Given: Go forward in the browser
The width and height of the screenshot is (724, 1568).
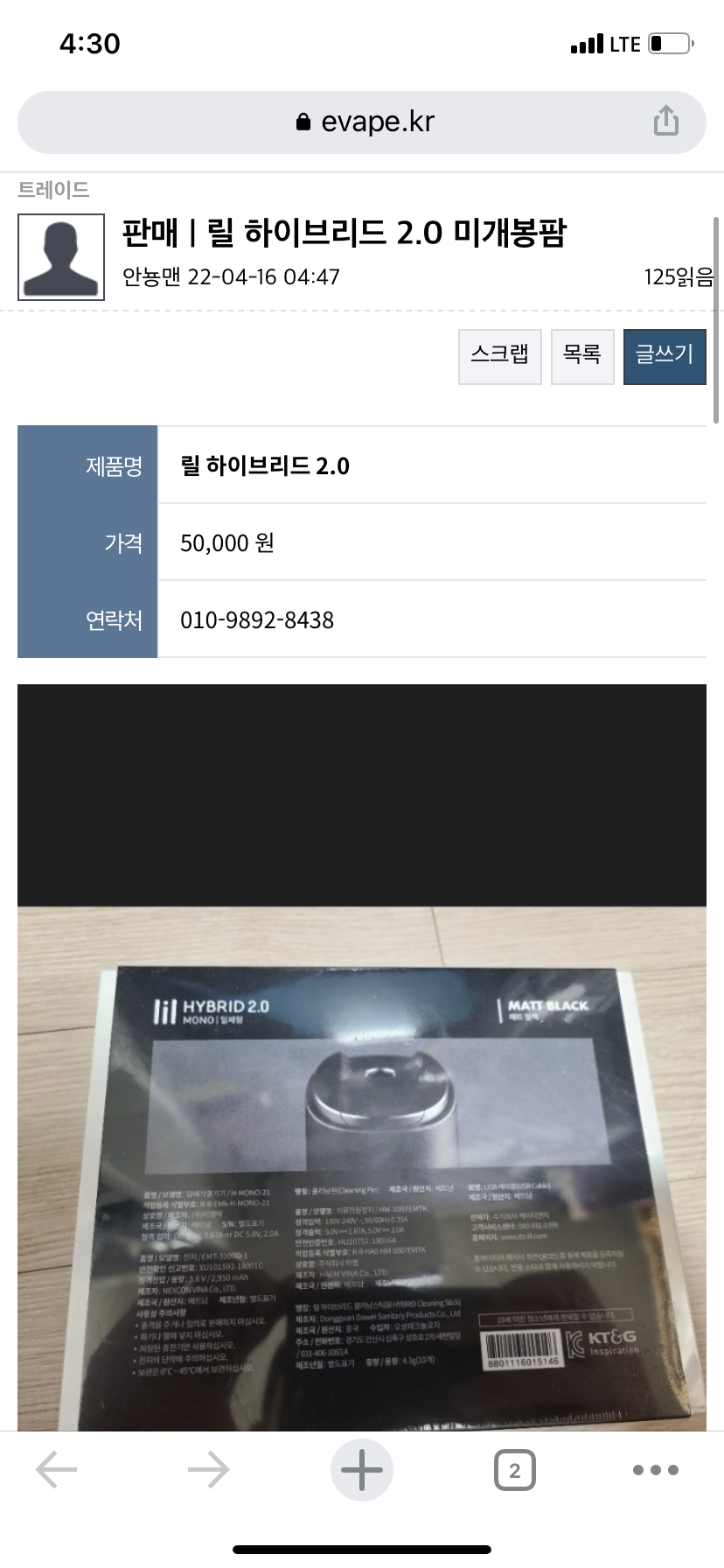Looking at the screenshot, I should pos(208,1470).
